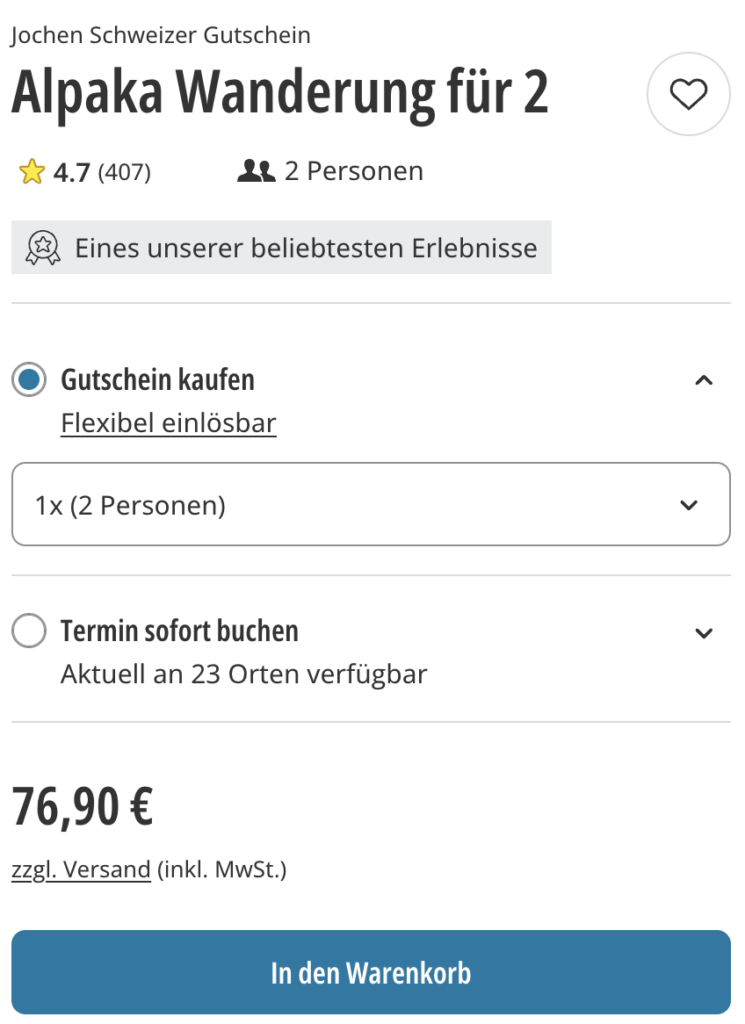Open the '1x (2 Personen)' quantity dropdown
Image resolution: width=745 pixels, height=1024 pixels.
pyautogui.click(x=372, y=505)
